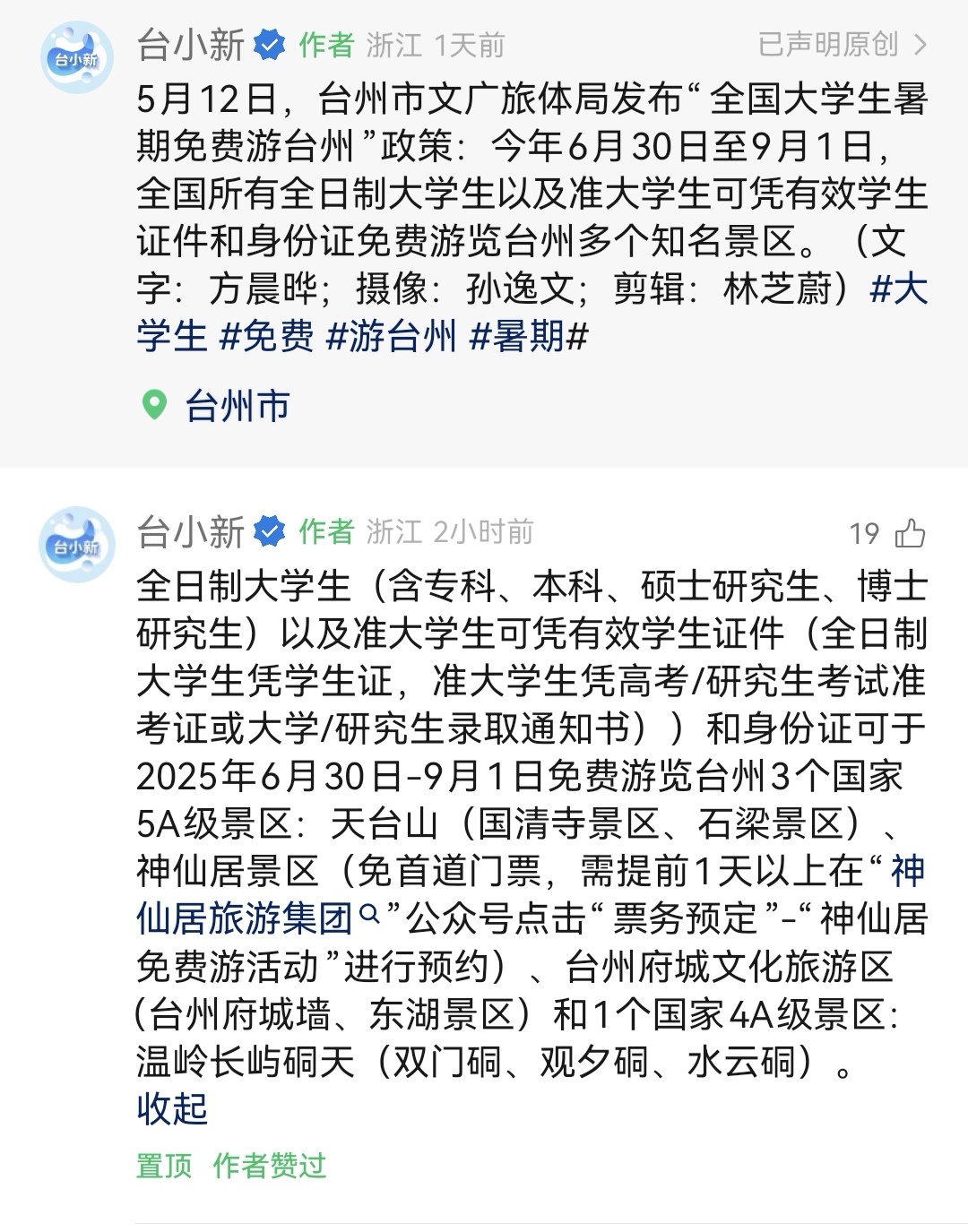Open 台小新 avatar on the post
Screen dimensions: 968x1232
pos(76,58)
